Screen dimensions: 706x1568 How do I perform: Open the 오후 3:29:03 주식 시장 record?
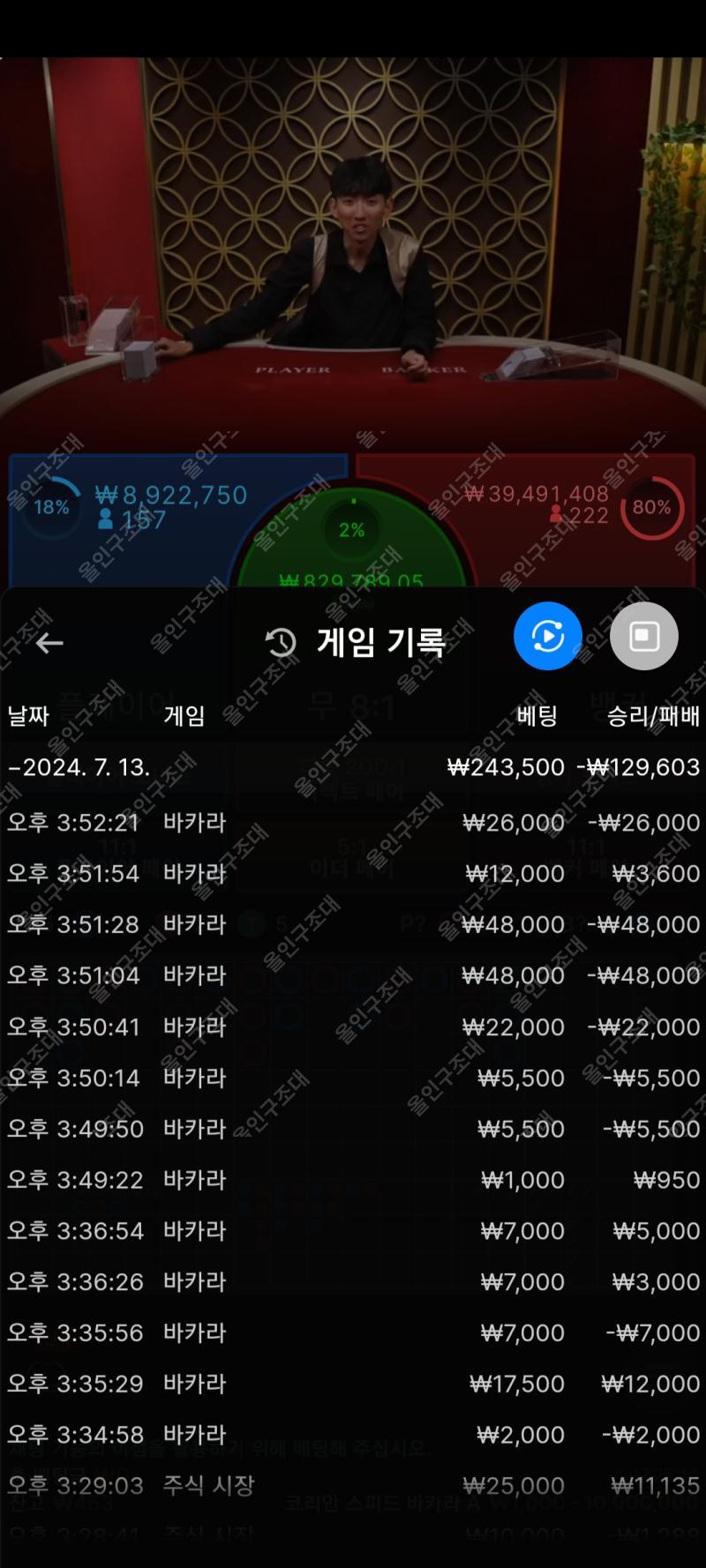(353, 1486)
